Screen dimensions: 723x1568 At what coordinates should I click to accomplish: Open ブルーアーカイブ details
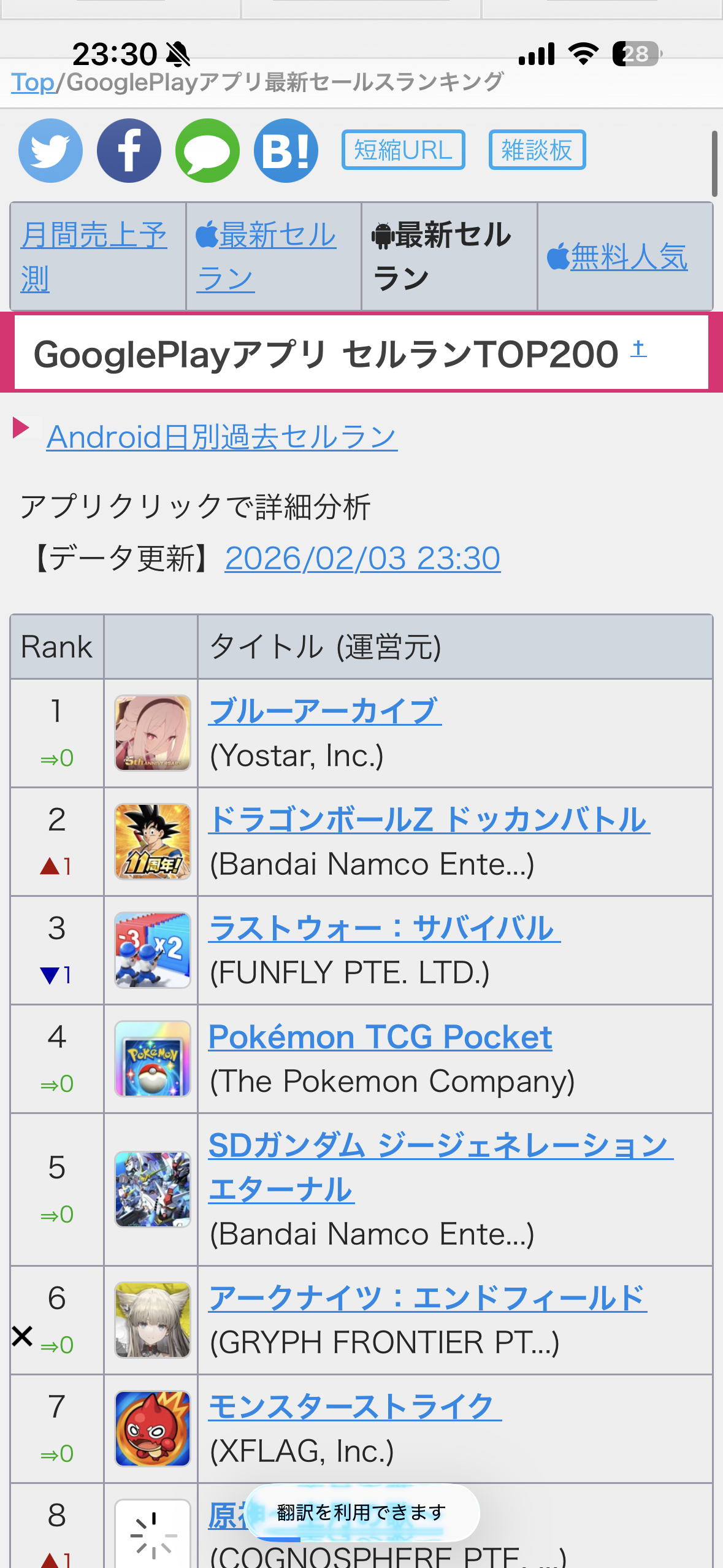point(324,711)
